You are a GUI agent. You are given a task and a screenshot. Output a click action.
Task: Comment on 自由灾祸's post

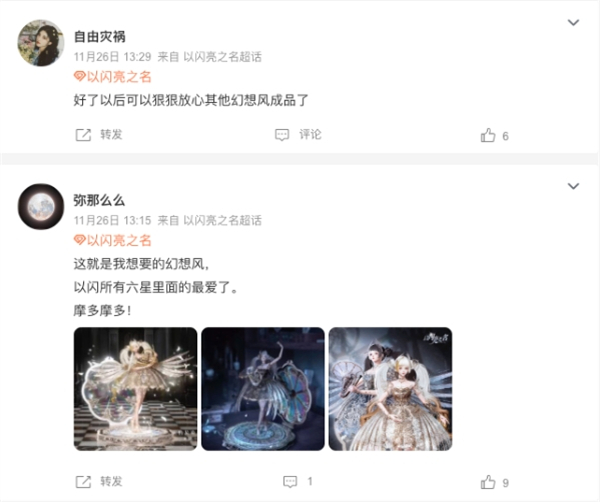[x=298, y=134]
